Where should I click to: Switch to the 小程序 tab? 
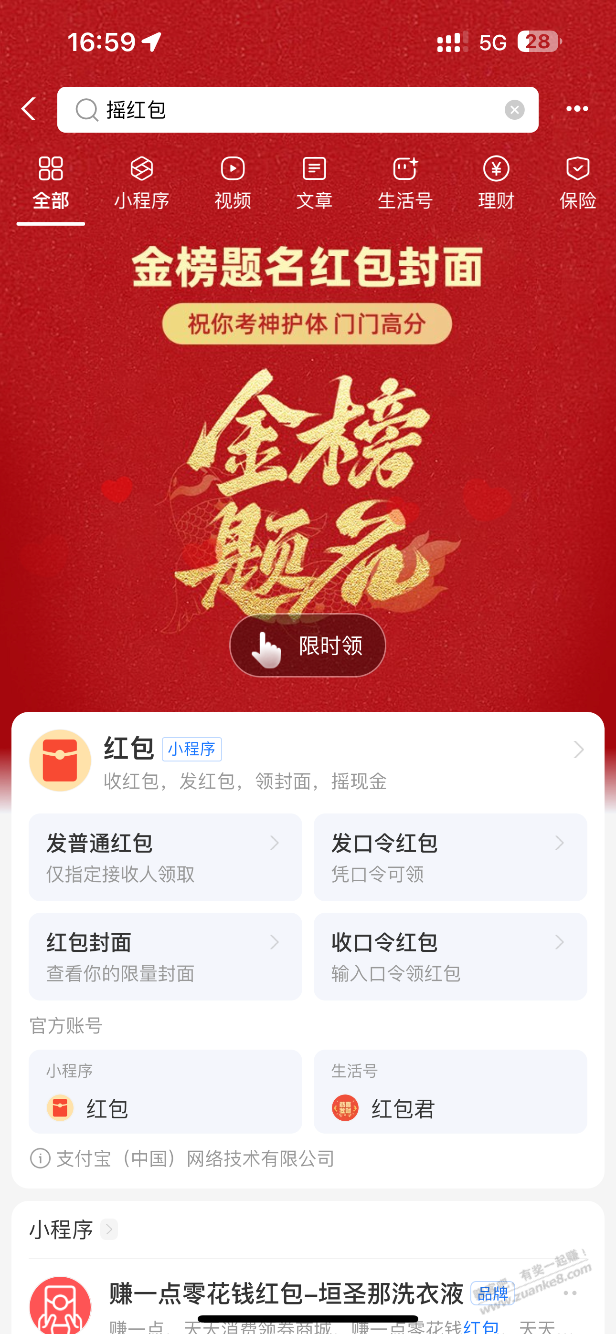pyautogui.click(x=141, y=182)
